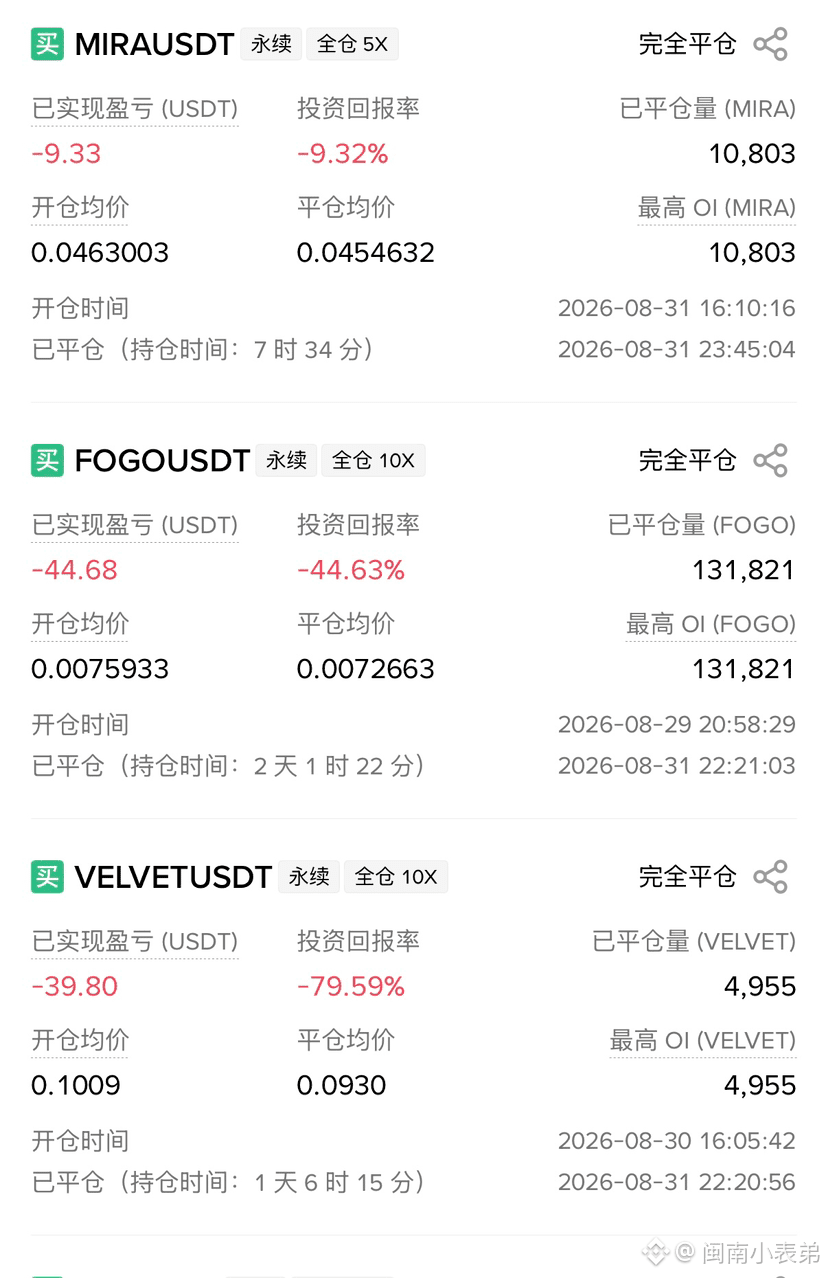Show 开仓均价 explanation in VELVETUSDT card
The width and height of the screenshot is (828, 1278).
pos(80,1040)
